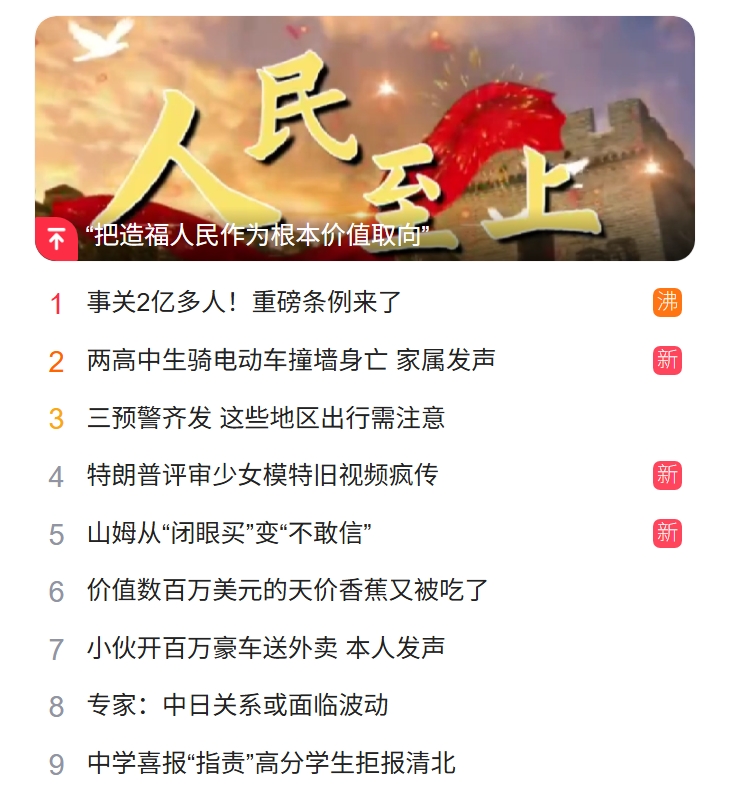
Task: Click the orange 沸 badge on entry 1
Action: pos(665,299)
